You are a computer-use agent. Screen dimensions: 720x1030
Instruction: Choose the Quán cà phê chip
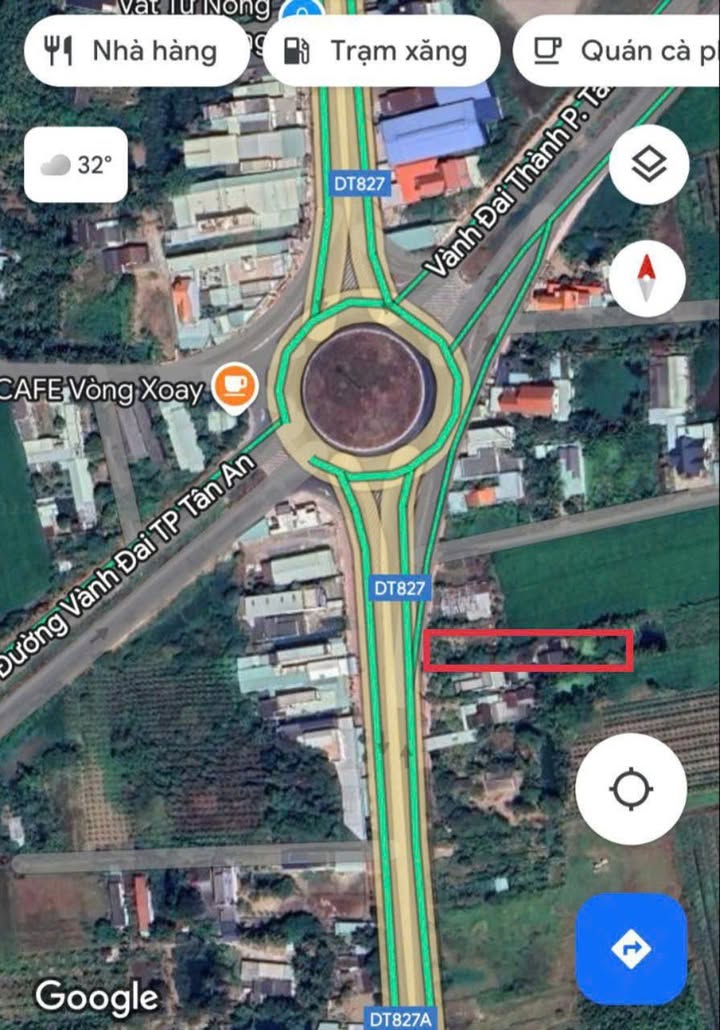point(620,51)
